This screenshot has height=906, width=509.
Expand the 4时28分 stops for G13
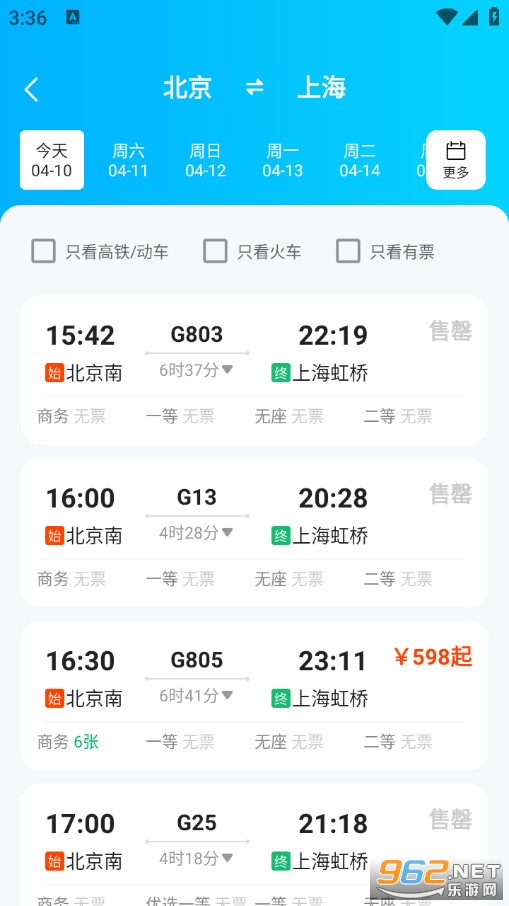[x=196, y=533]
